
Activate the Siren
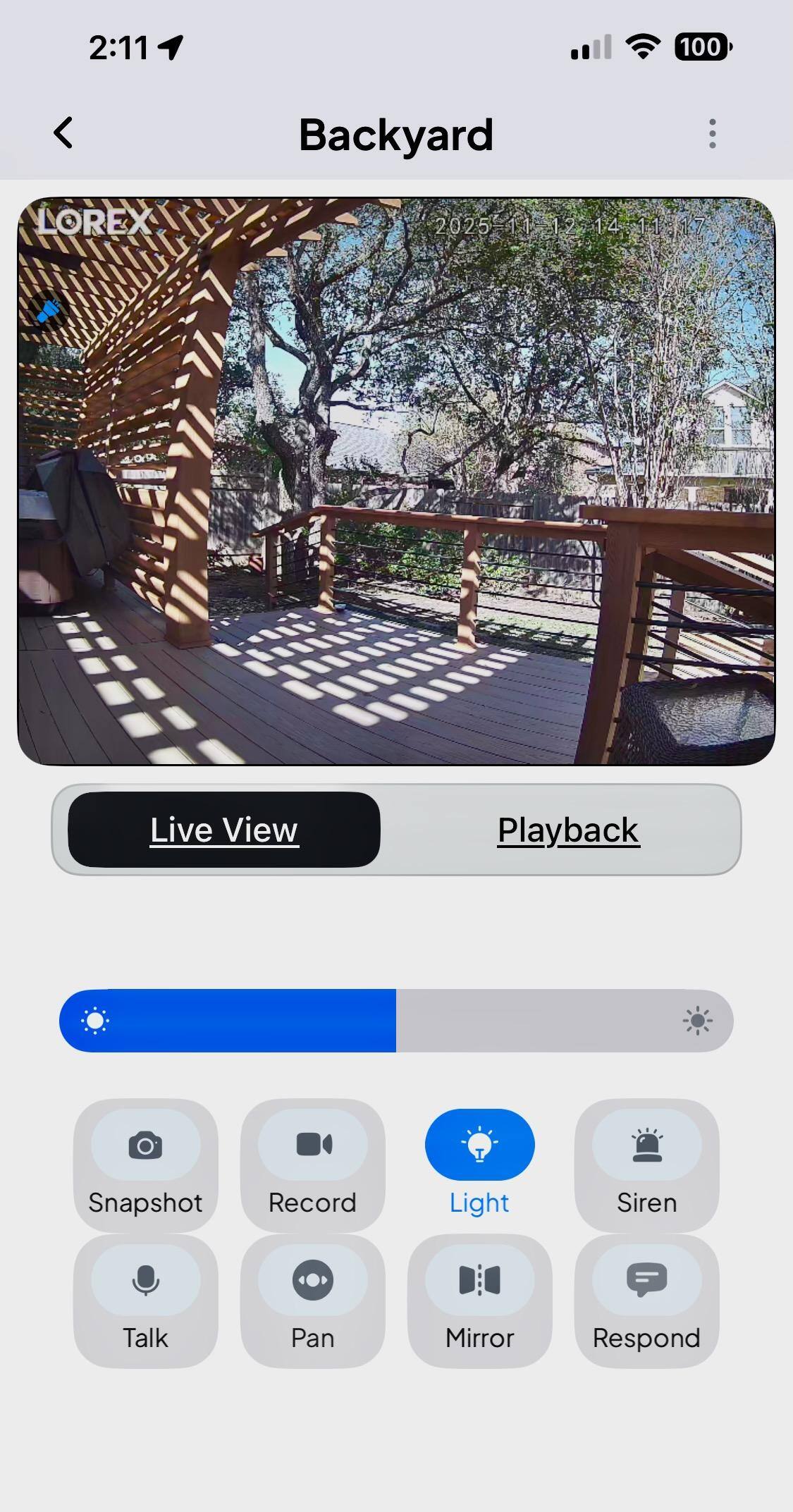[x=646, y=1164]
